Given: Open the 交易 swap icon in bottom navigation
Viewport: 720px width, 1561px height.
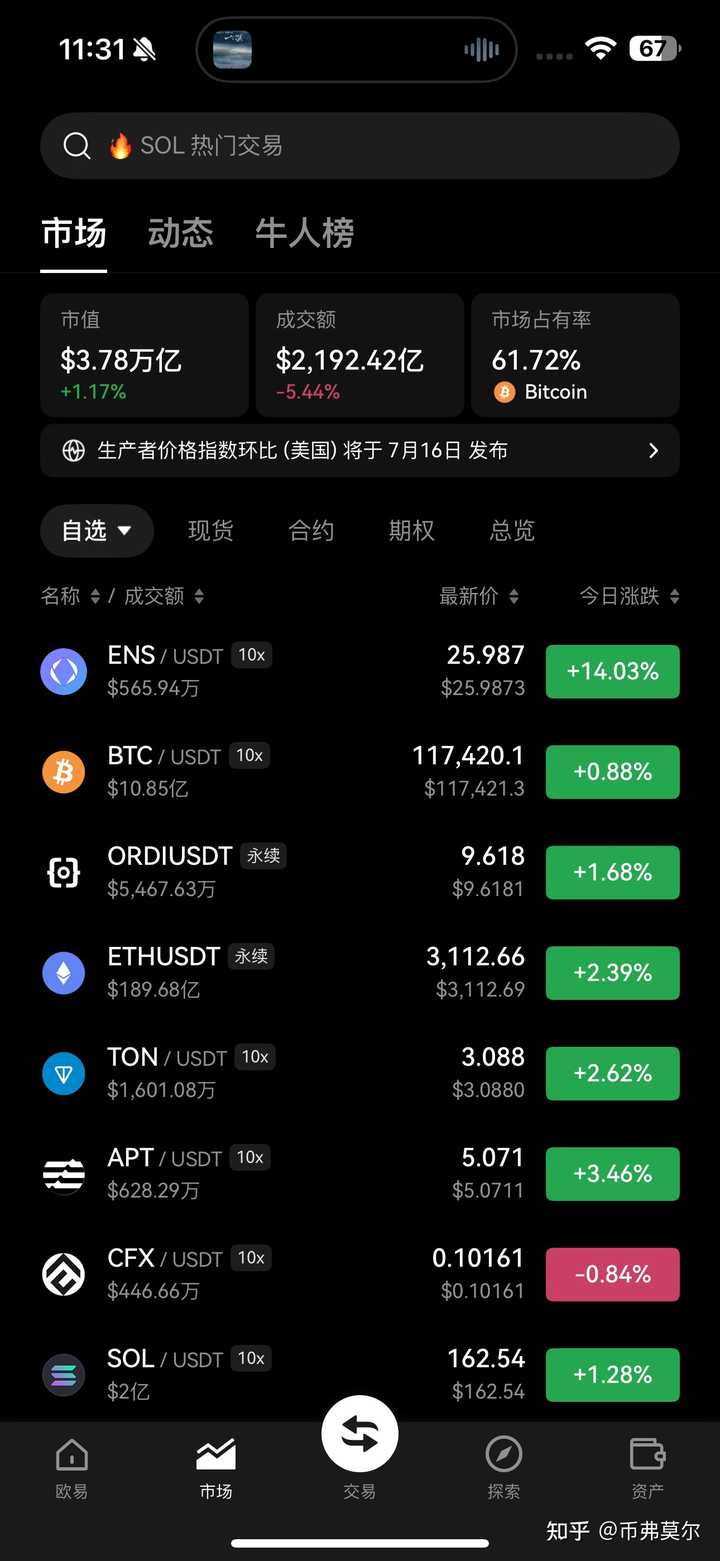Looking at the screenshot, I should tap(359, 1434).
